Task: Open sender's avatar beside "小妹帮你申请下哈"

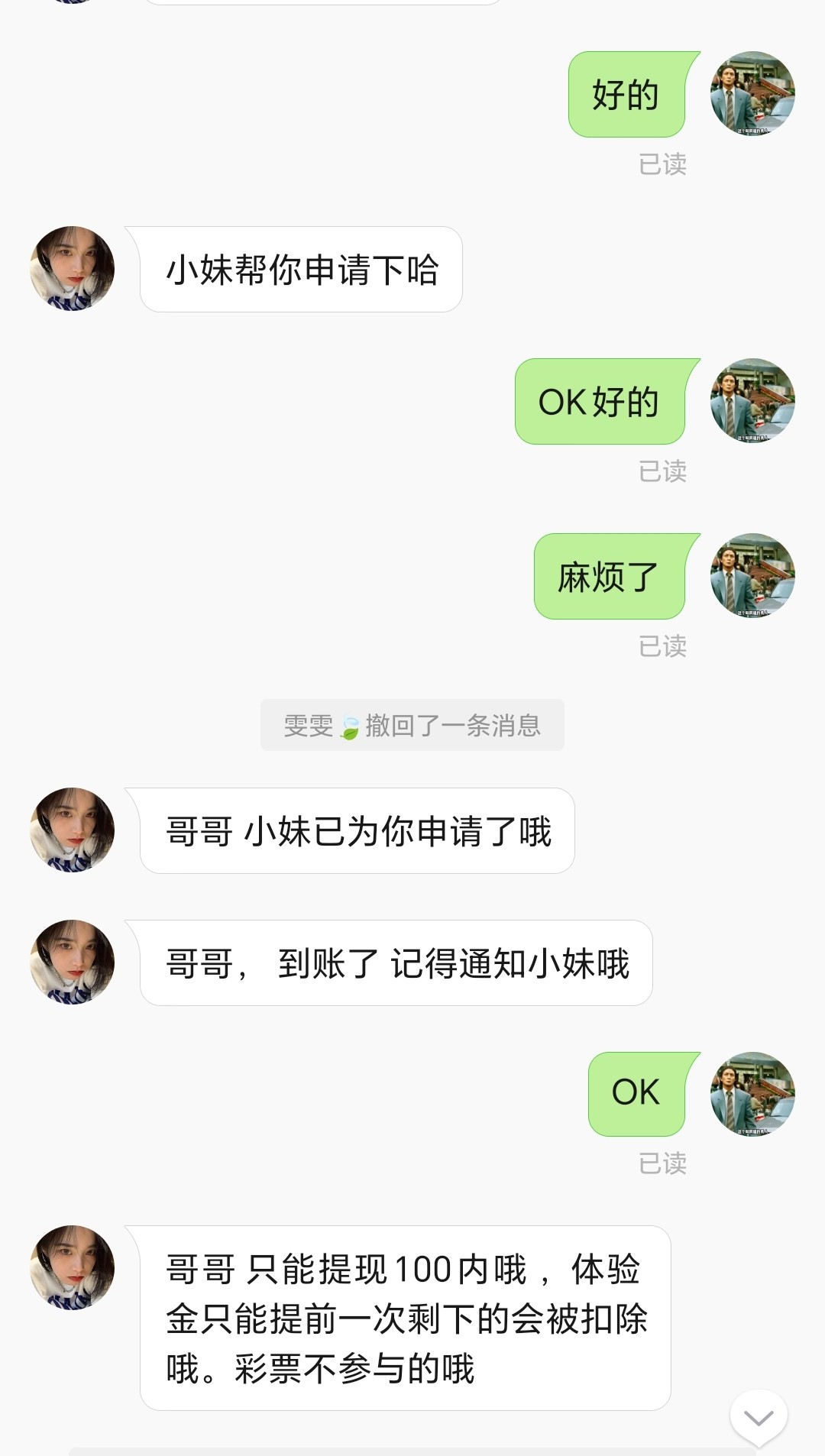Action: tap(73, 268)
